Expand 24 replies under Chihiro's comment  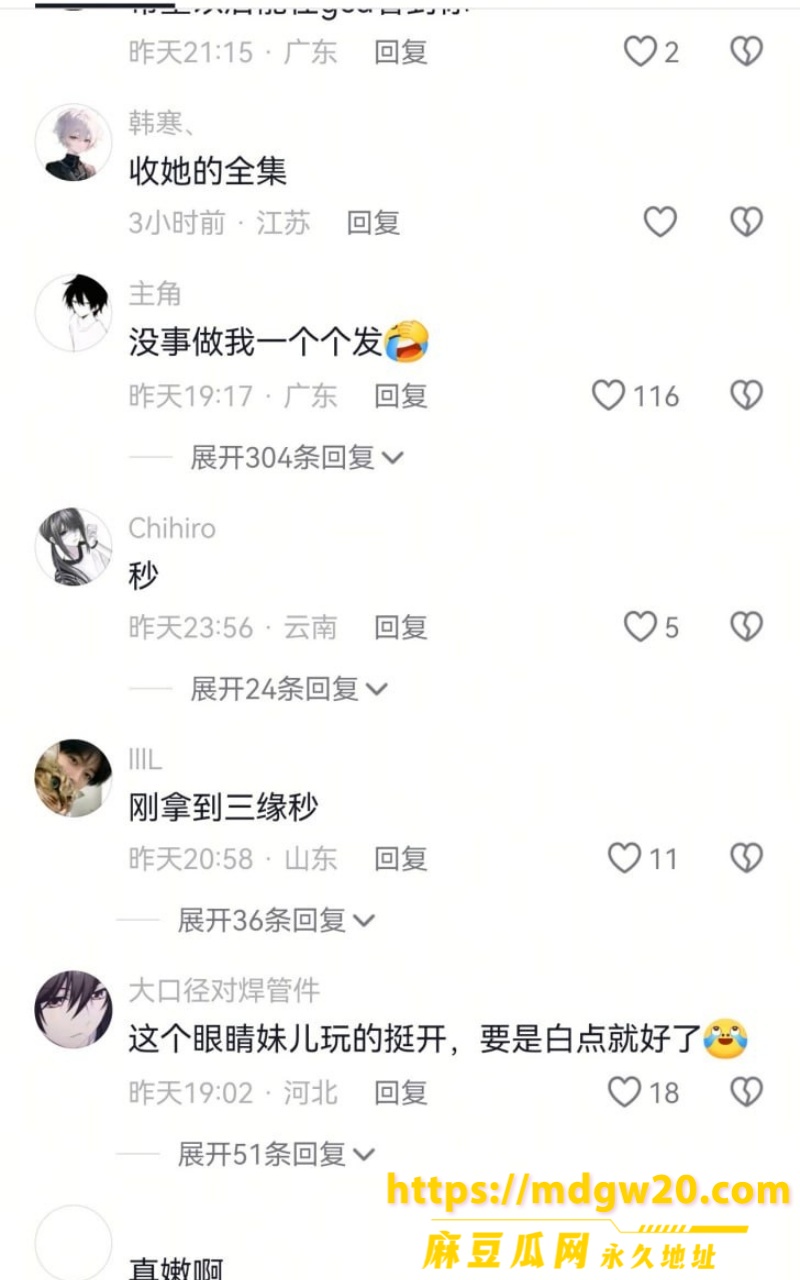coord(289,689)
